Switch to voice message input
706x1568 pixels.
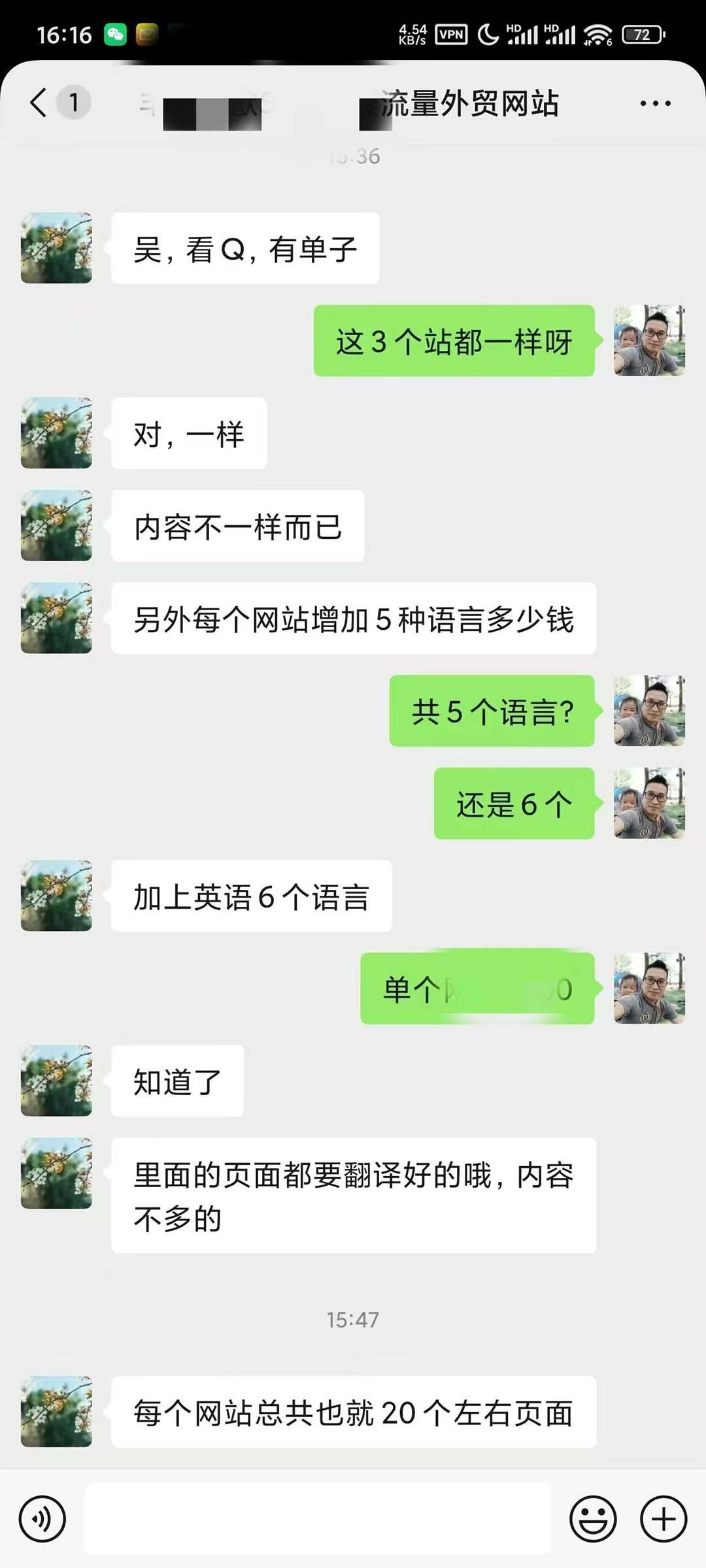pos(42,1519)
